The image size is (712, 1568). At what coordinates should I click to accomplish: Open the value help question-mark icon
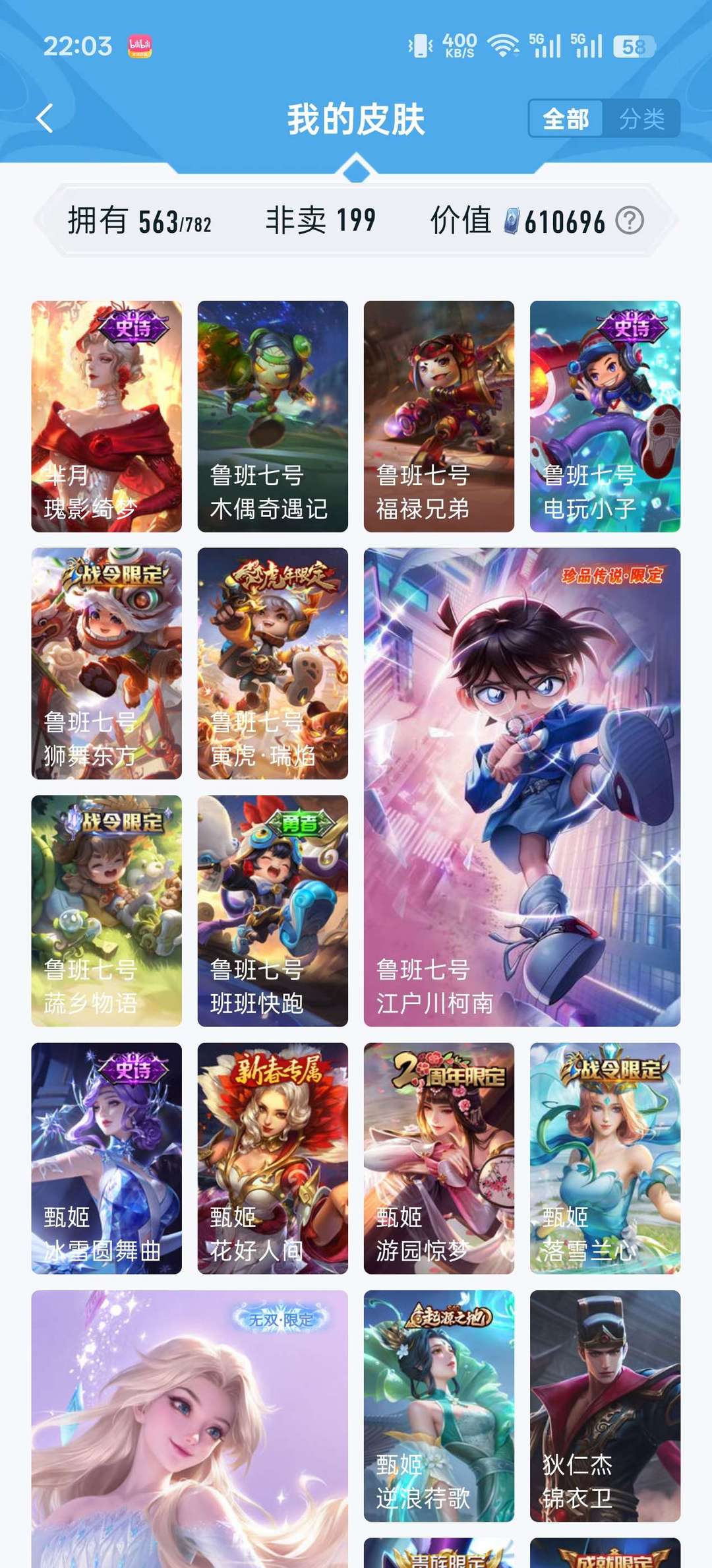pos(629,221)
